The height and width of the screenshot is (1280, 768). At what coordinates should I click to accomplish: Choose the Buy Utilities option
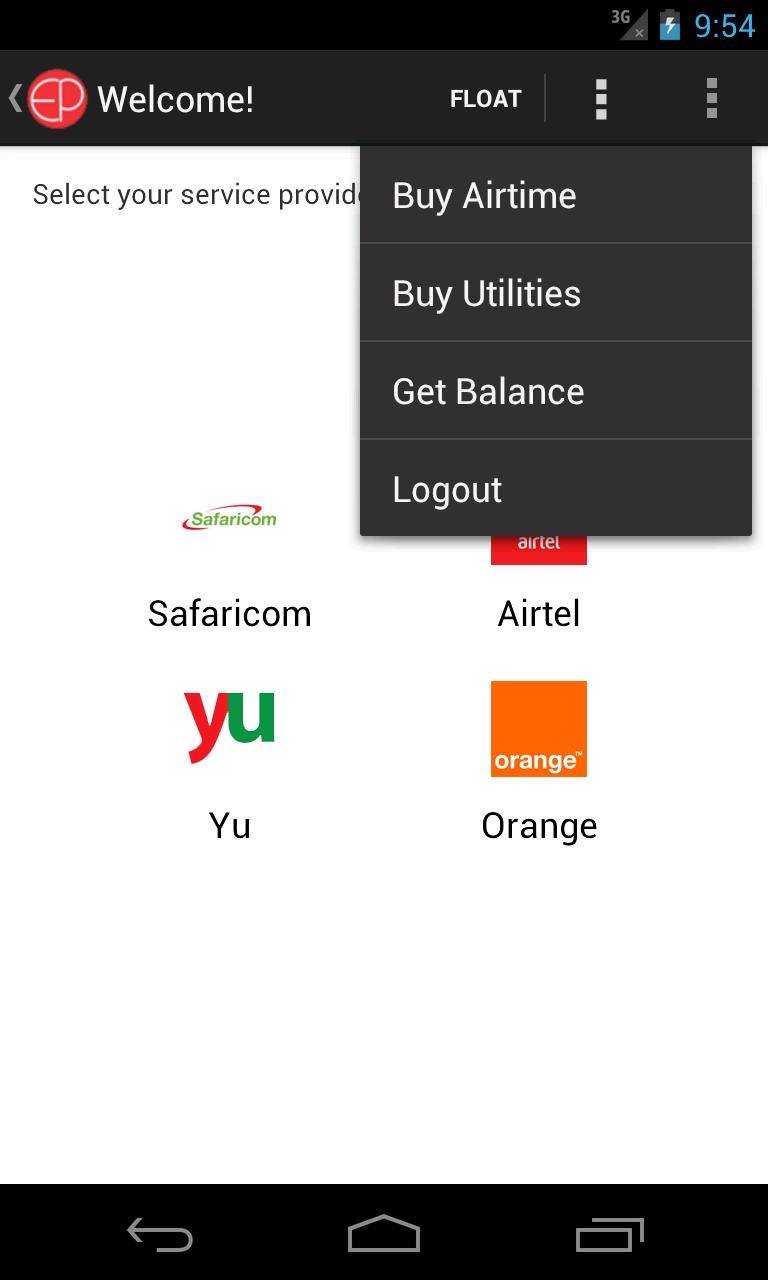pyautogui.click(x=555, y=294)
